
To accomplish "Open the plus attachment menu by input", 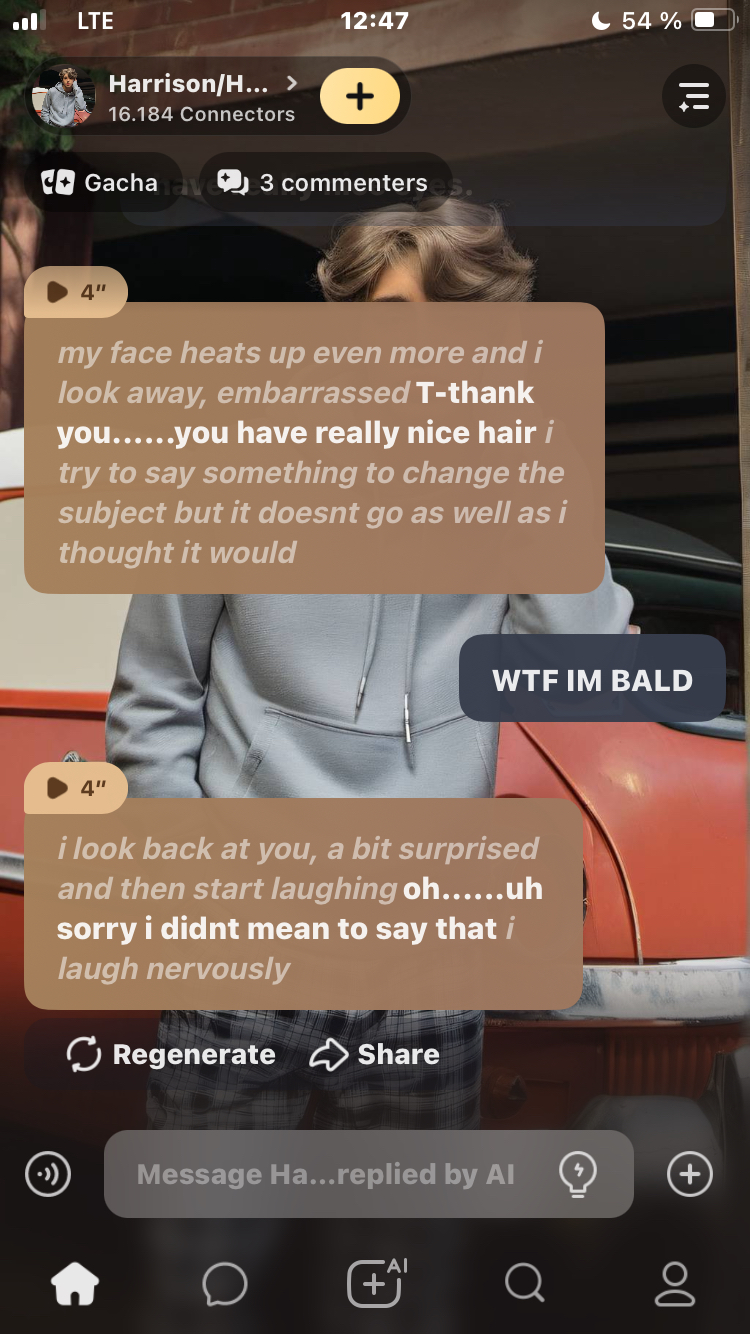I will pyautogui.click(x=690, y=1174).
